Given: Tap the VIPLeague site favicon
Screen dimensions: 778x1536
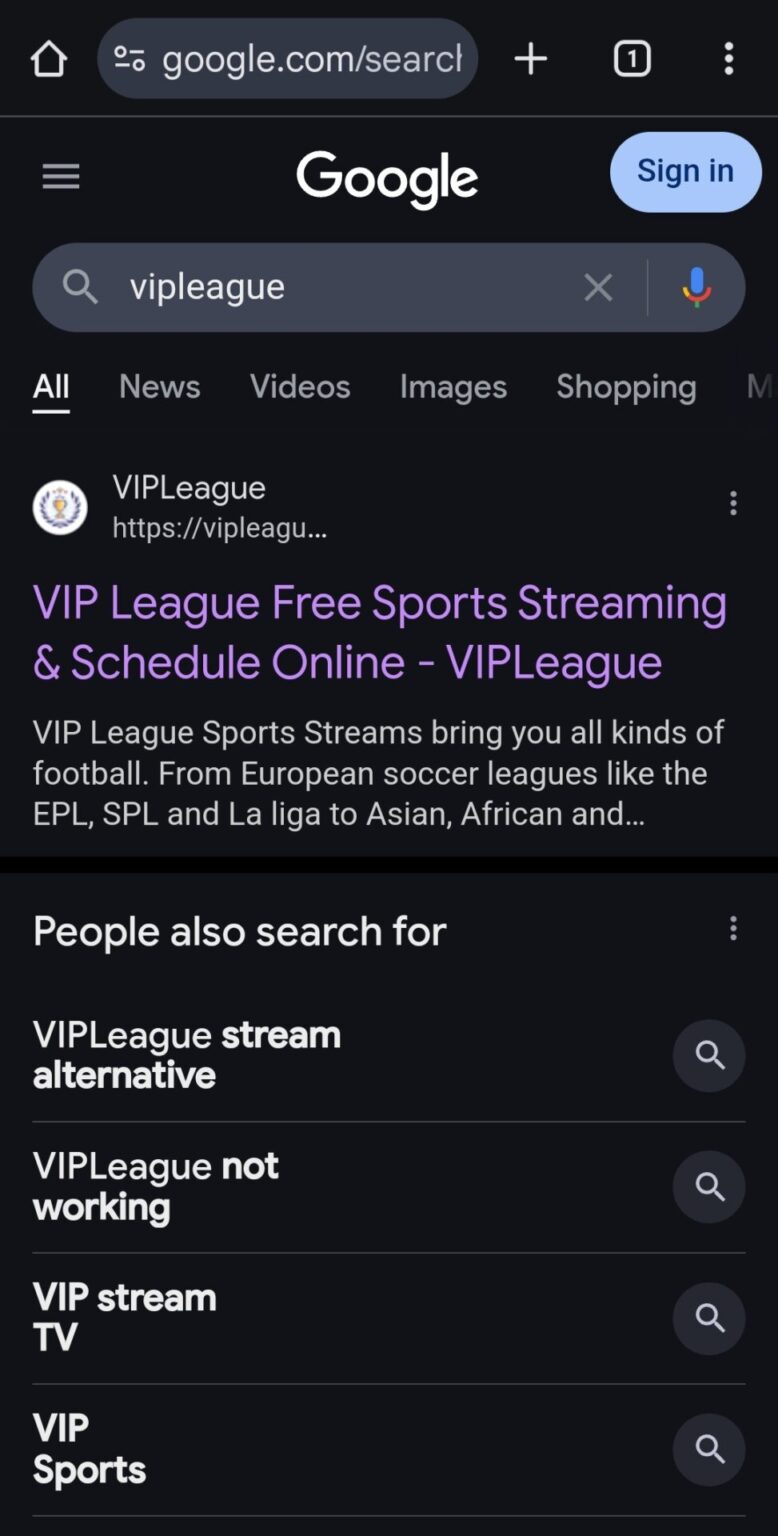Looking at the screenshot, I should click(61, 507).
